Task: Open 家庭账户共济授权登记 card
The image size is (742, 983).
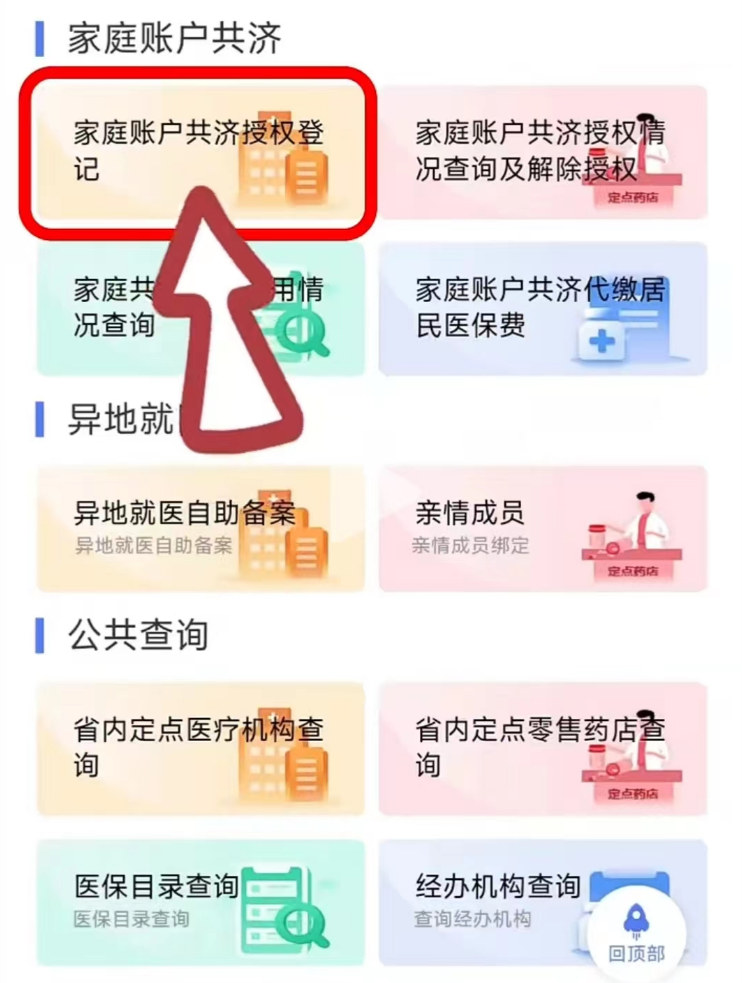Action: [200, 150]
